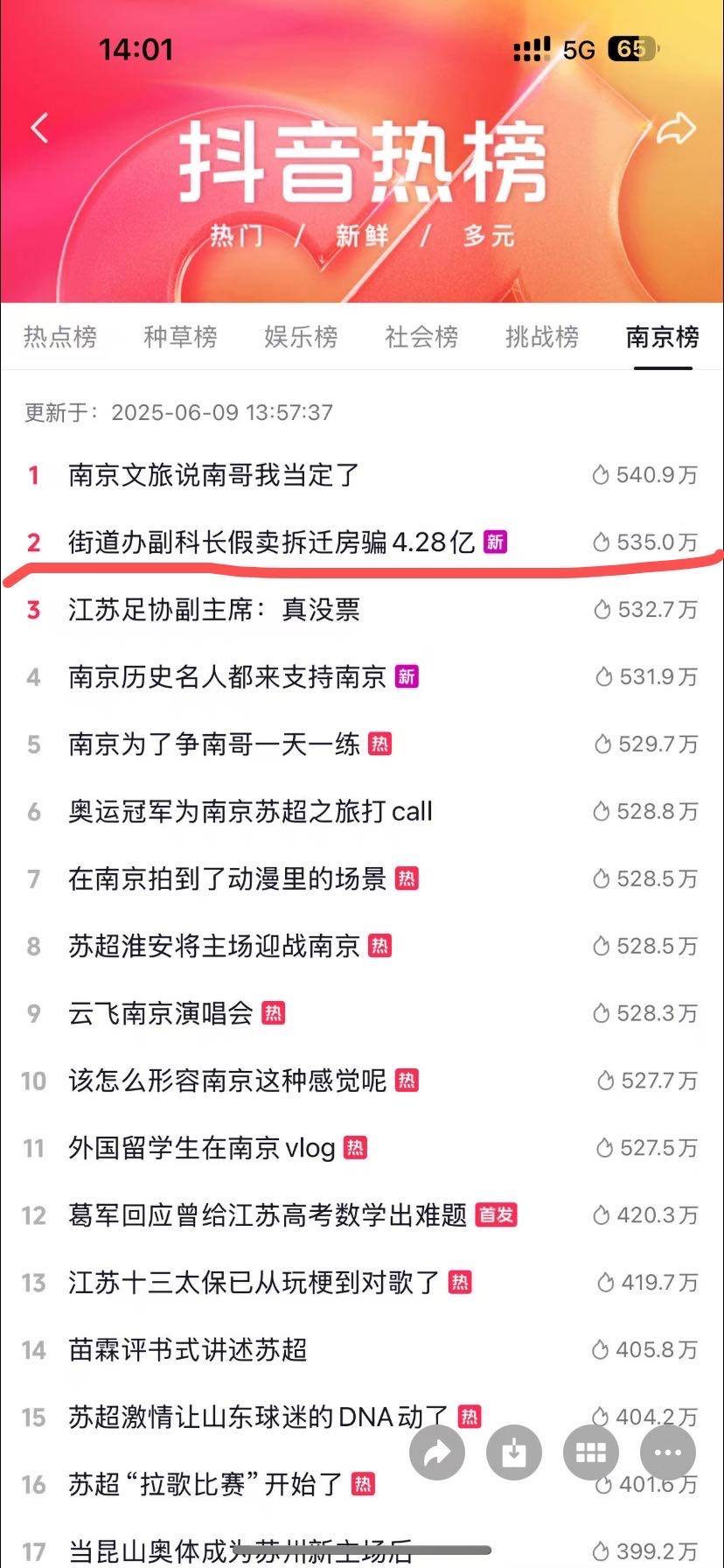724x1568 pixels.
Task: Open topic 街道办副科长假卖拆迁房骗4.28亿
Action: (x=271, y=542)
